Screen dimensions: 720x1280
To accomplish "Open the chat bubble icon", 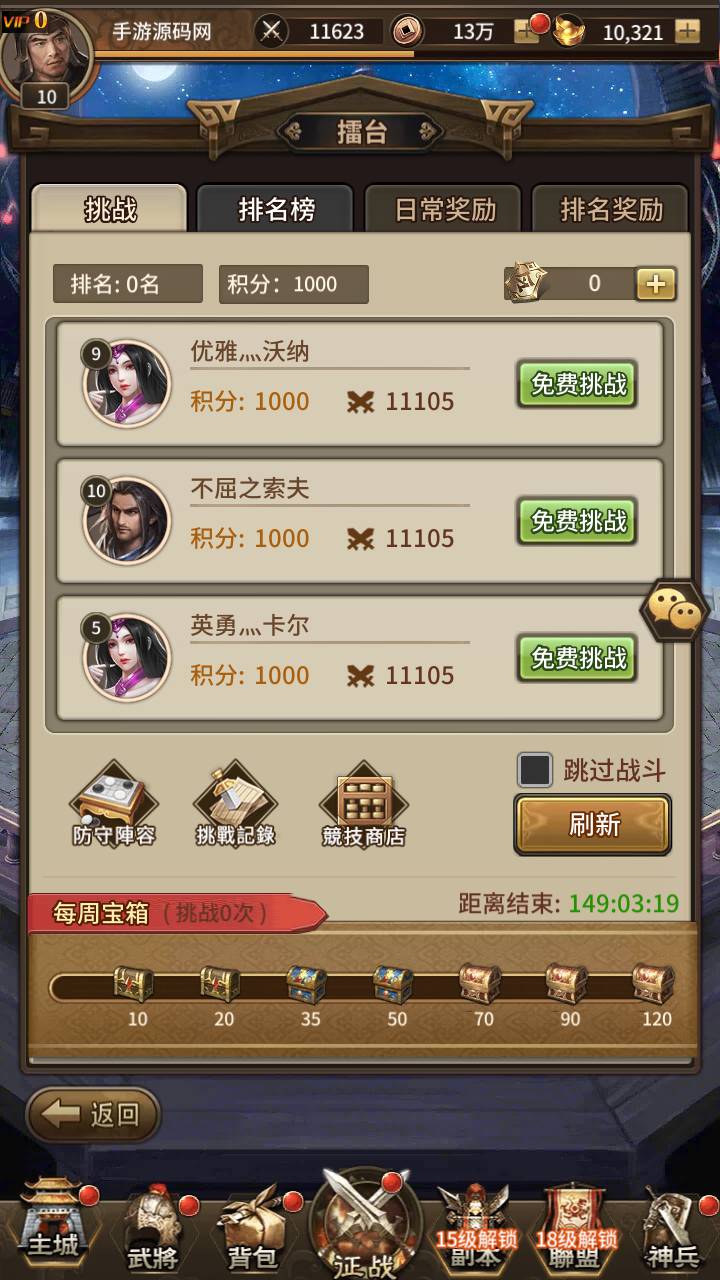I will [674, 608].
